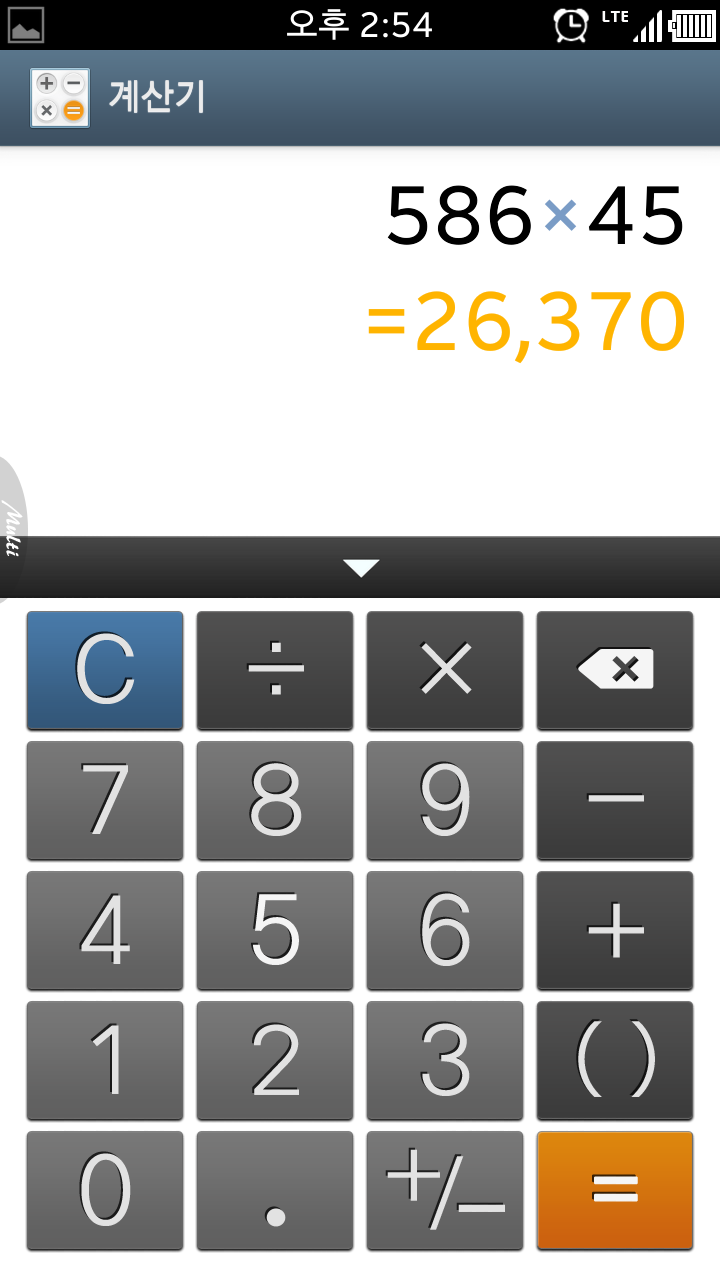Image resolution: width=720 pixels, height=1280 pixels.
Task: Add a decimal point
Action: click(x=275, y=1190)
